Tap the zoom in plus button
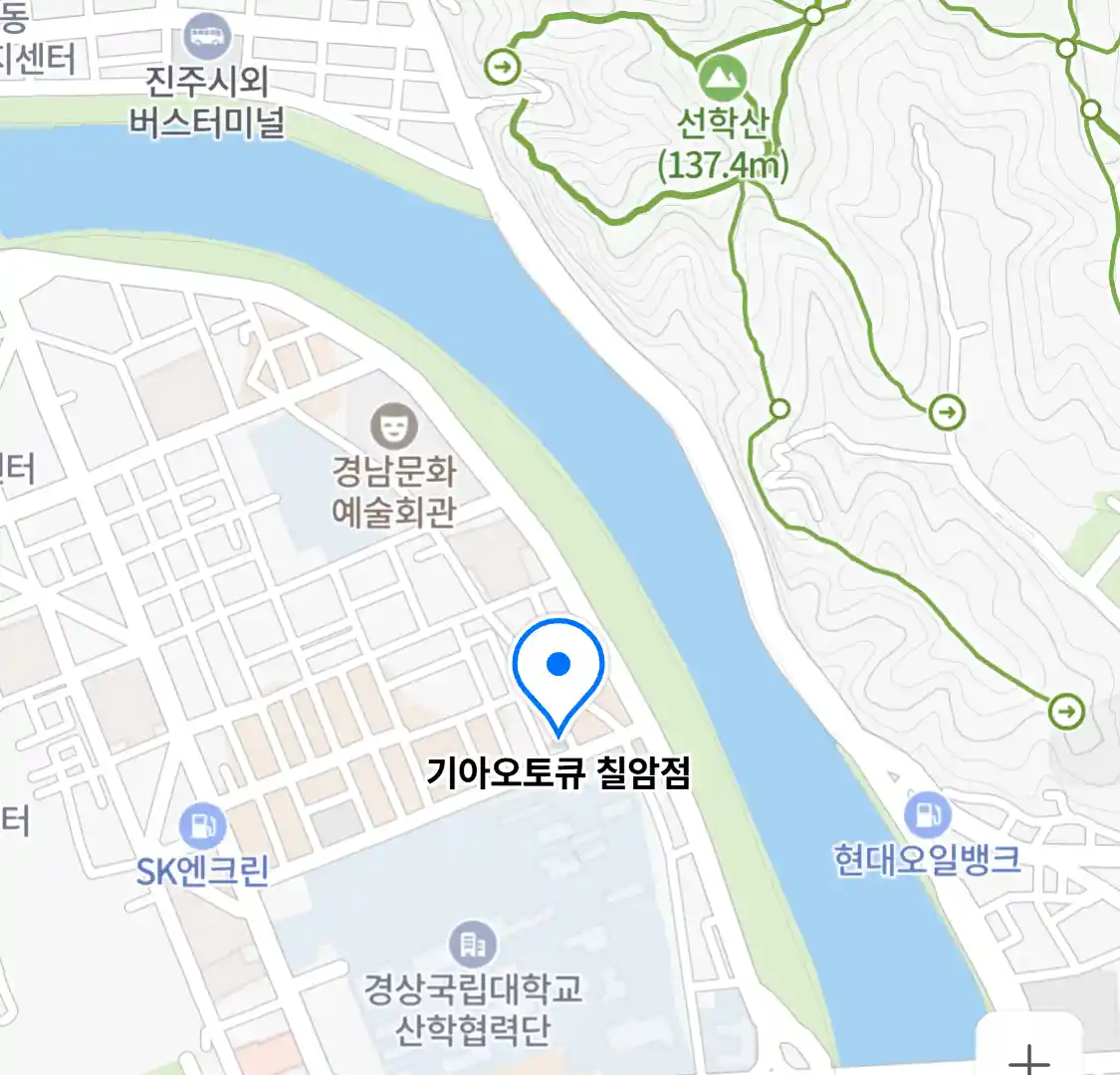Image resolution: width=1120 pixels, height=1075 pixels. [1029, 1055]
